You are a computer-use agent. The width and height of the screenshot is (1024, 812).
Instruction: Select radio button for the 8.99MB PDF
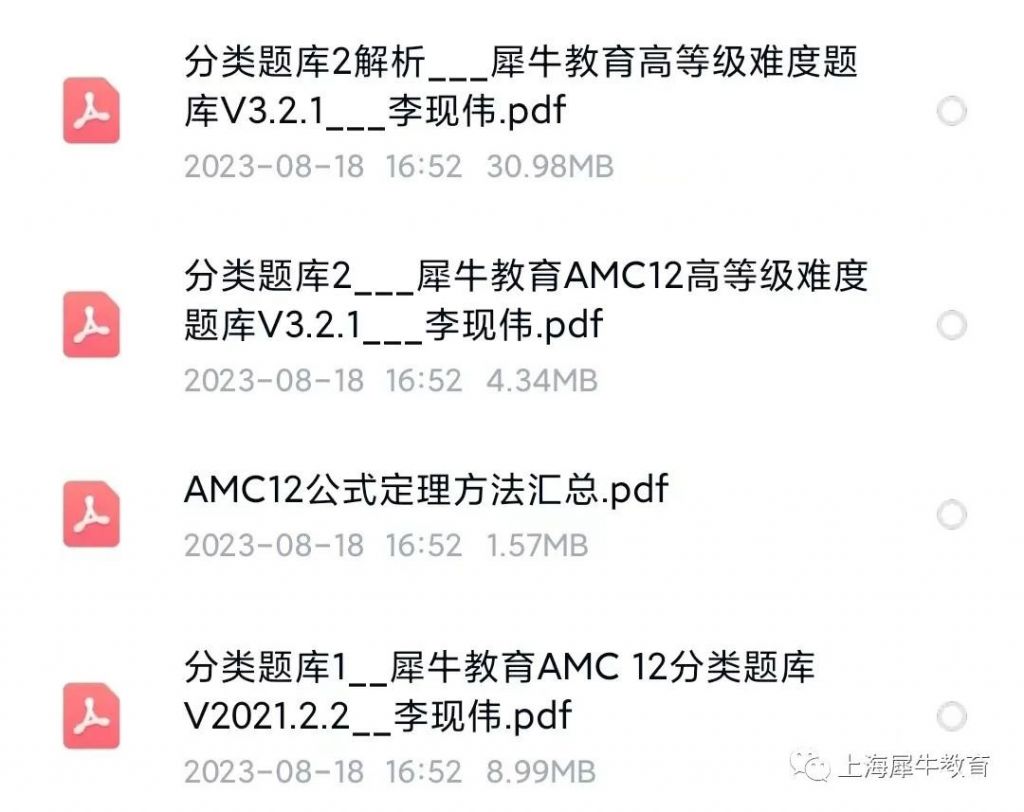pos(951,716)
